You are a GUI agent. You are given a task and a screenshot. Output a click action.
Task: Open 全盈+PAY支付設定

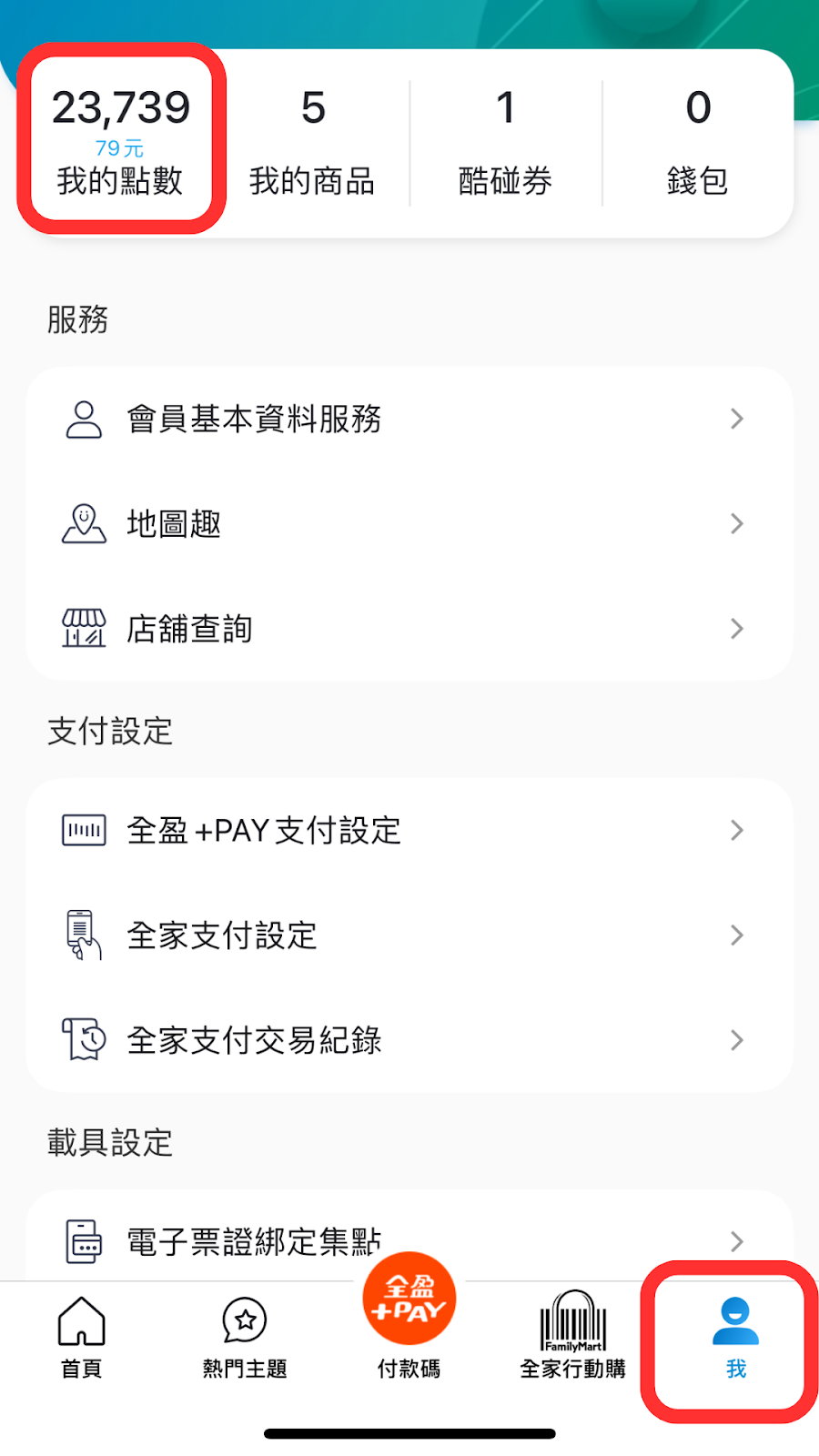tap(409, 830)
